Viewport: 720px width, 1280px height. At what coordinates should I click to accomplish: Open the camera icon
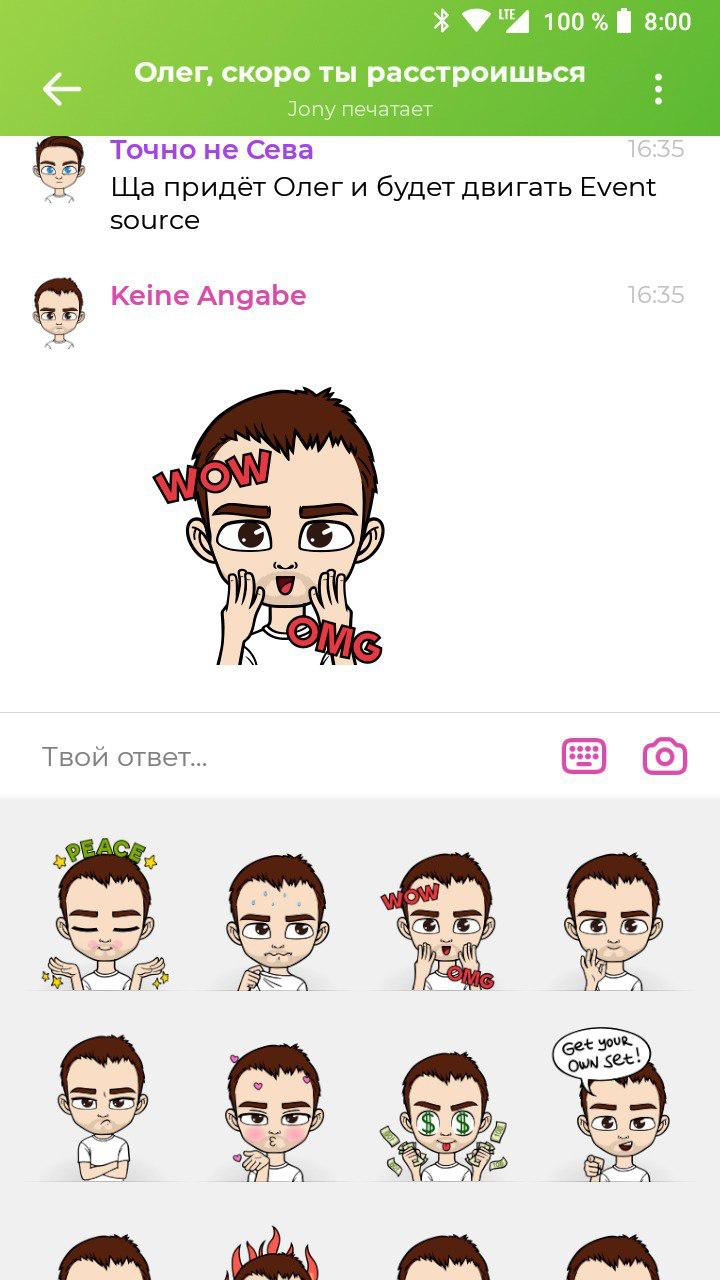tap(665, 756)
